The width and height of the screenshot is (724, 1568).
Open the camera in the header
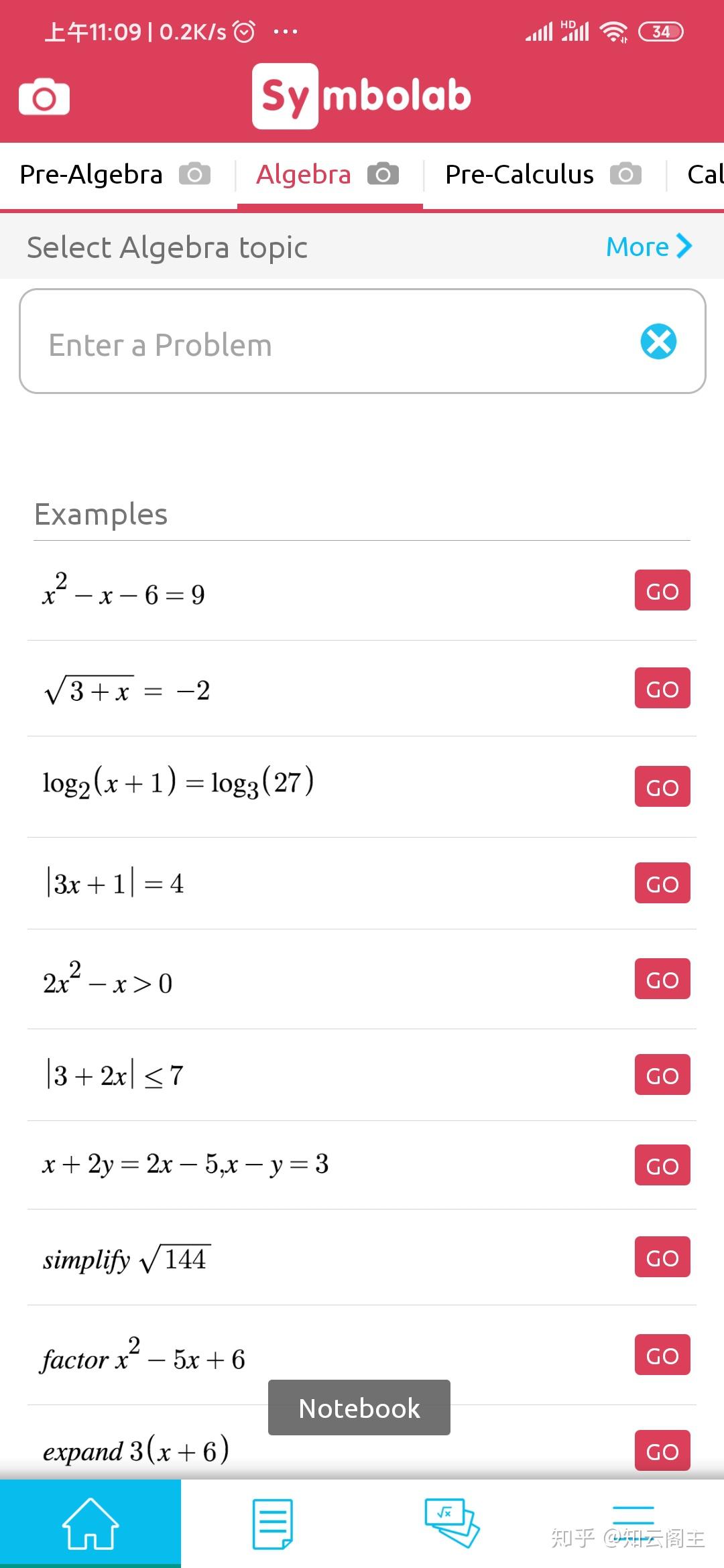point(44,97)
